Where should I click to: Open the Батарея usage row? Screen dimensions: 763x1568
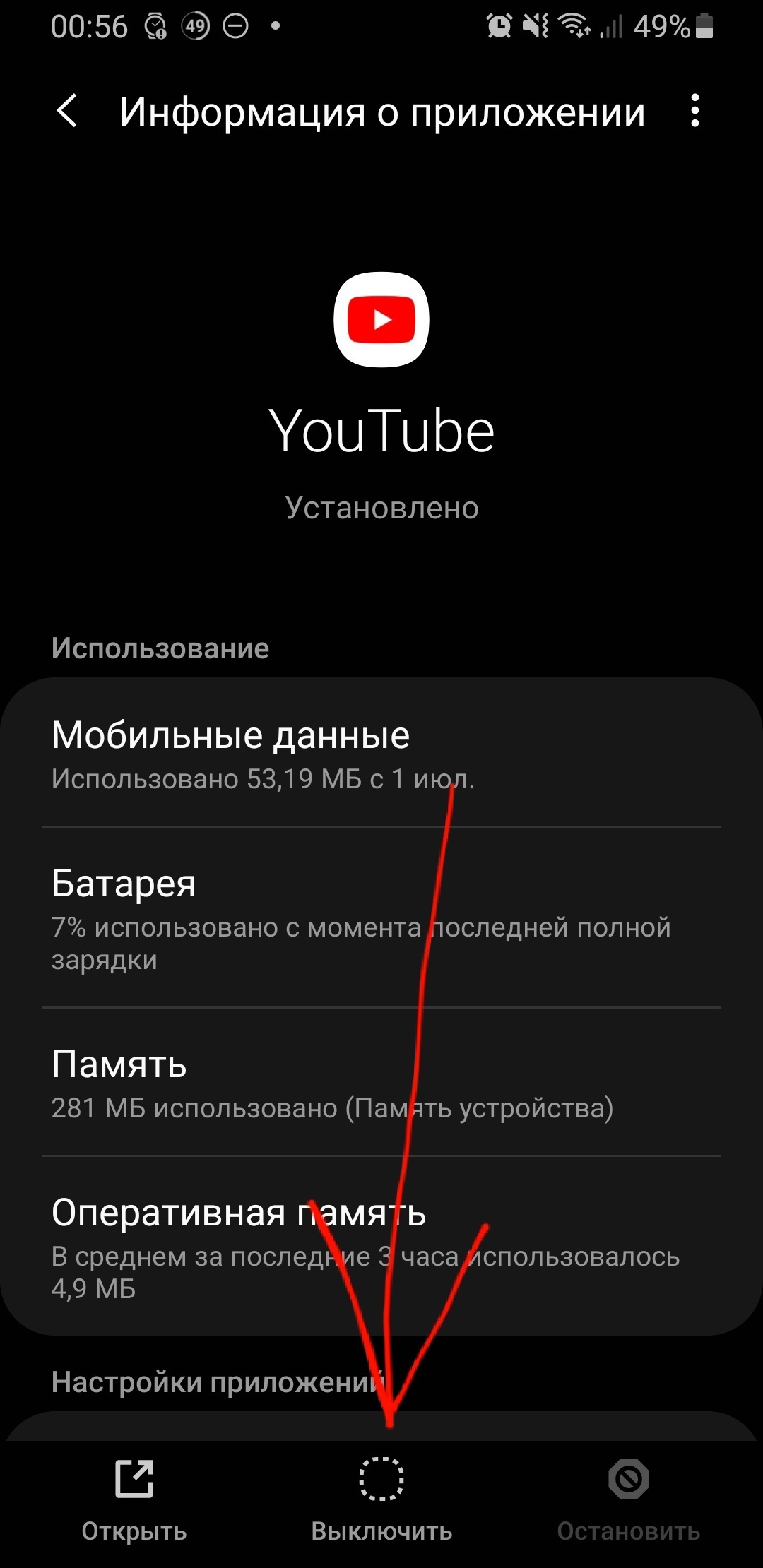click(381, 918)
